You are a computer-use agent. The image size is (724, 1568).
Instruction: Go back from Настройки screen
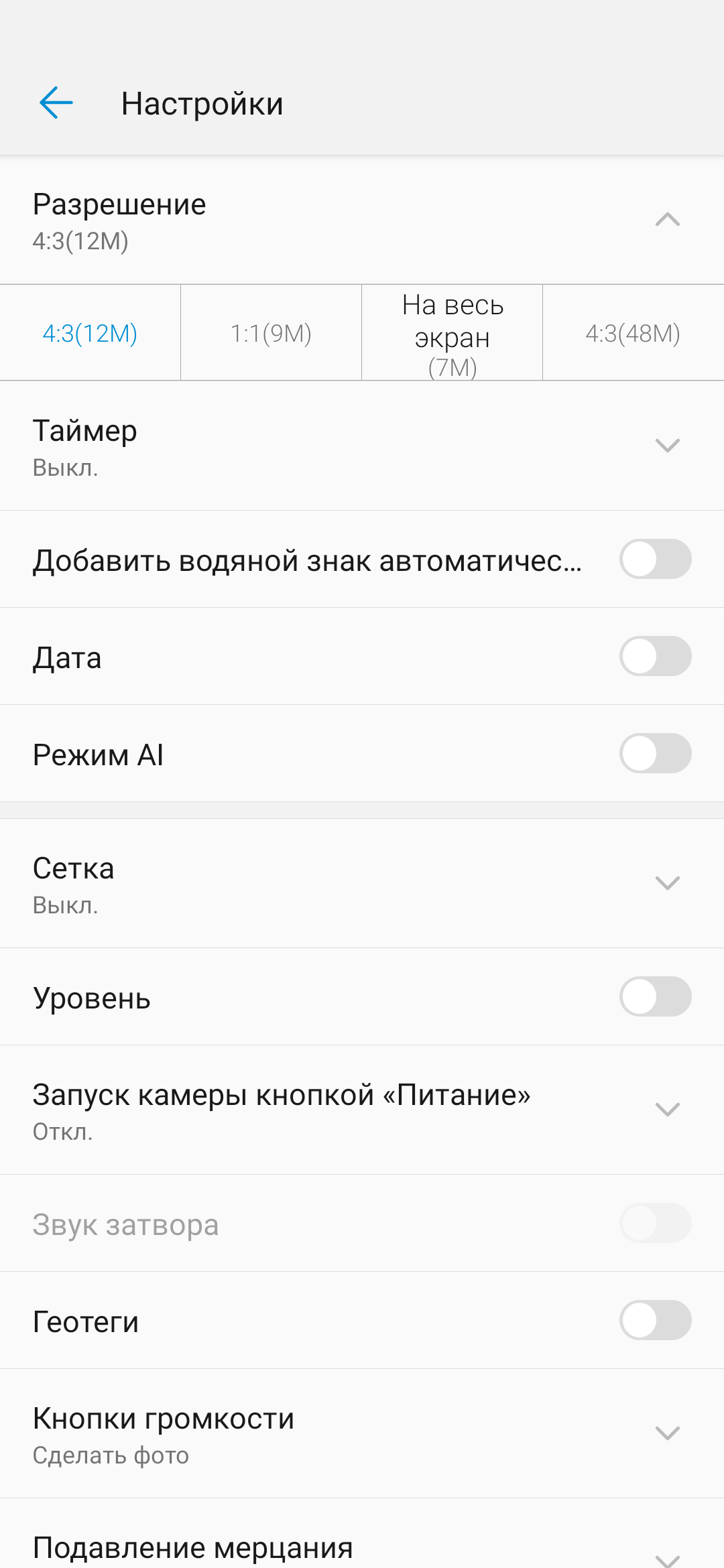click(x=56, y=103)
